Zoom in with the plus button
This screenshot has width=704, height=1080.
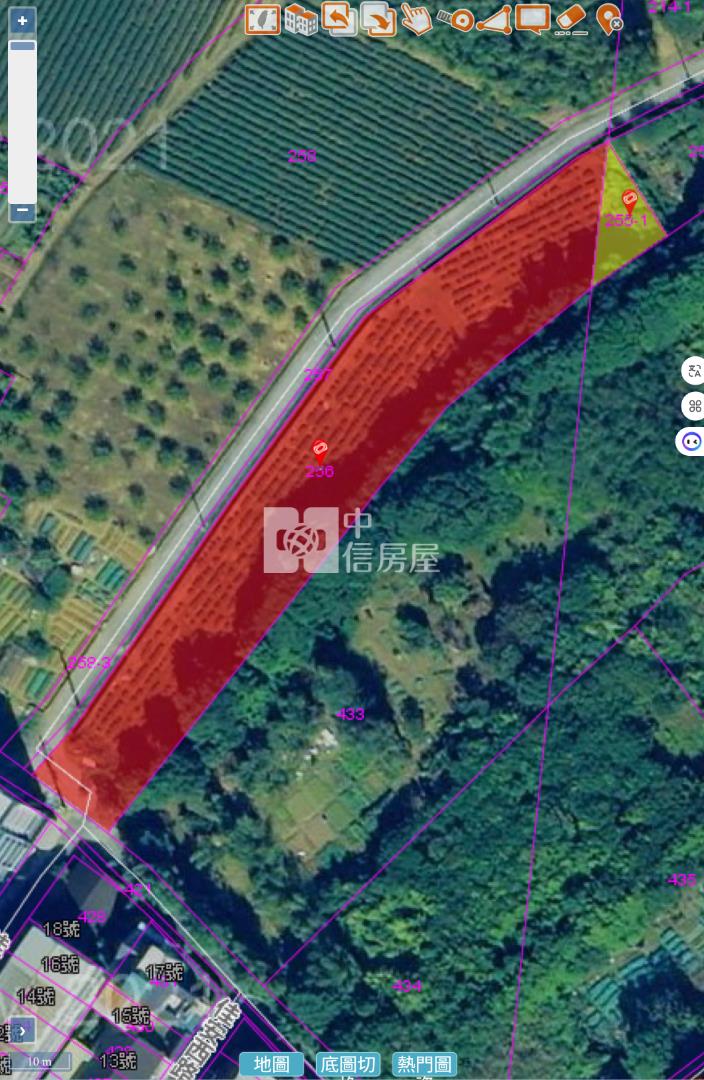[22, 20]
